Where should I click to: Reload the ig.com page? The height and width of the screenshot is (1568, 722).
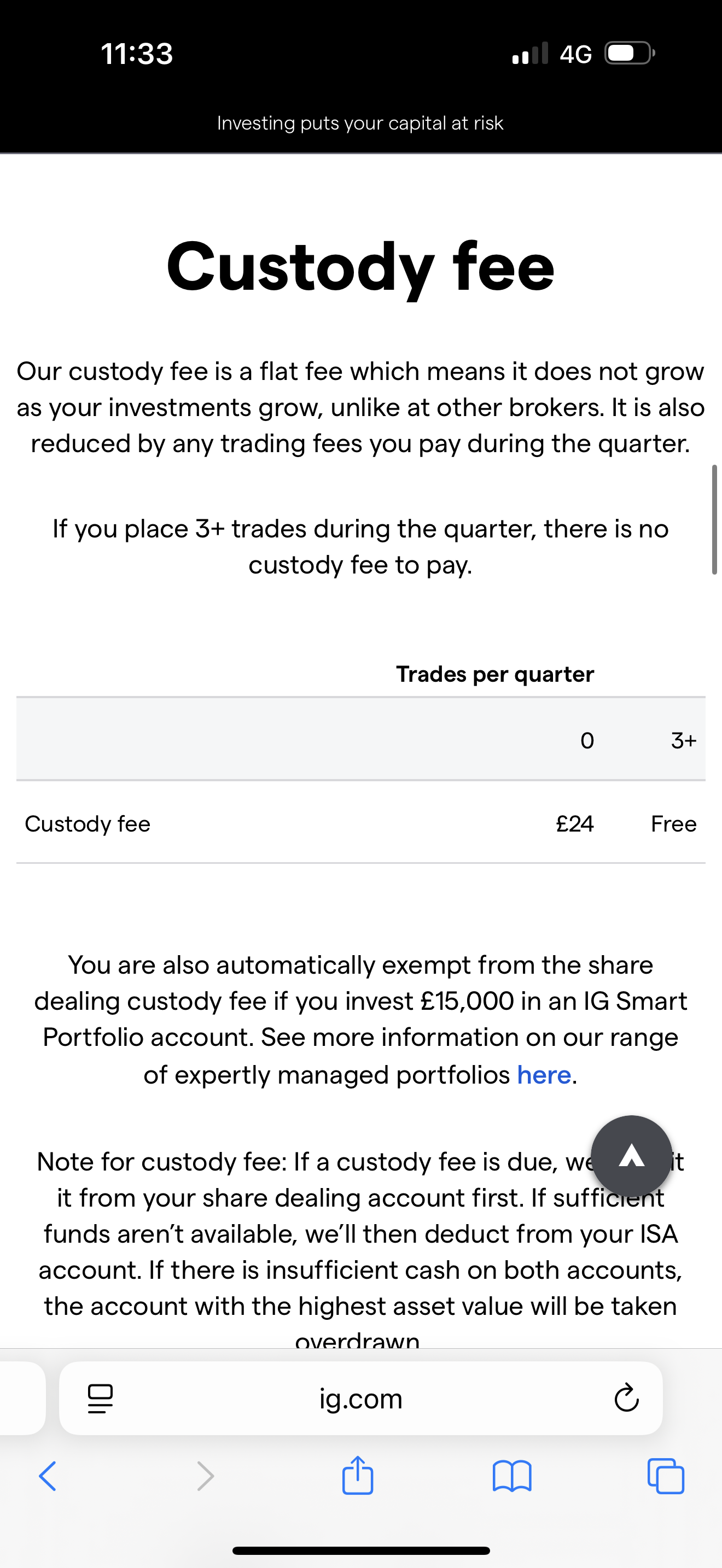(x=626, y=1398)
